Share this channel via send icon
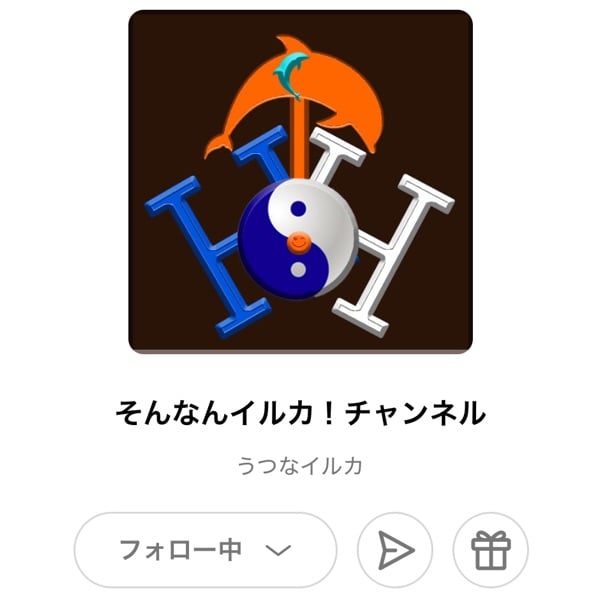Viewport: 600px width, 600px height. 395,550
